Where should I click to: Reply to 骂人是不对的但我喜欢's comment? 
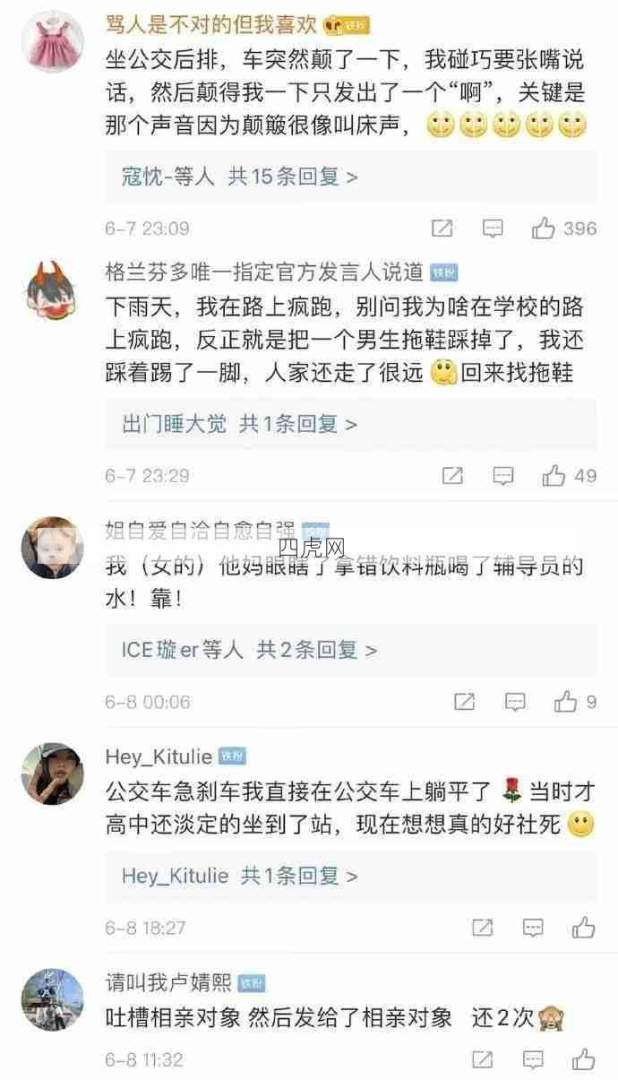pos(493,228)
